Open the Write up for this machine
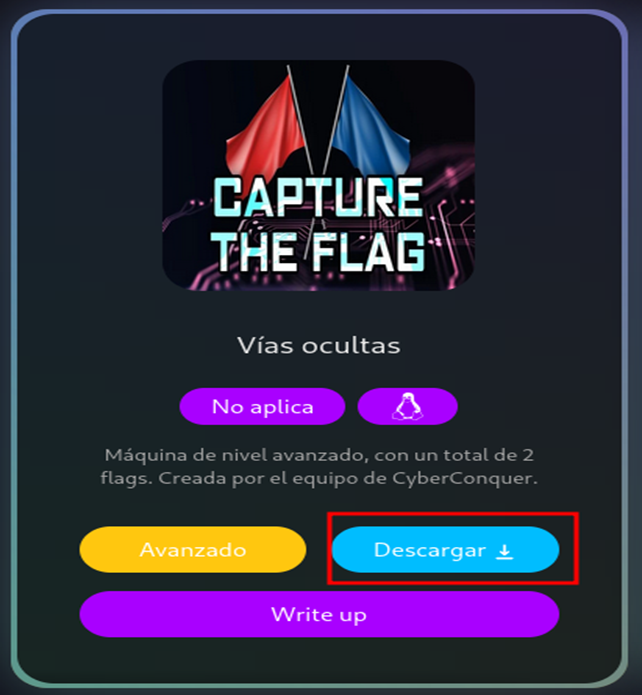Image resolution: width=642 pixels, height=695 pixels. click(x=319, y=614)
